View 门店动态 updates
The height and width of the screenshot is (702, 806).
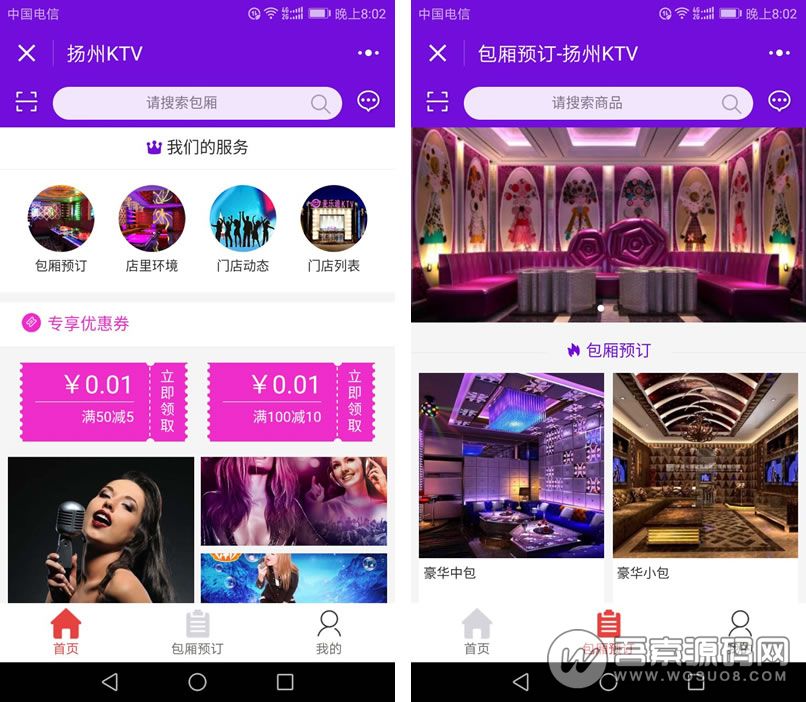tap(243, 219)
